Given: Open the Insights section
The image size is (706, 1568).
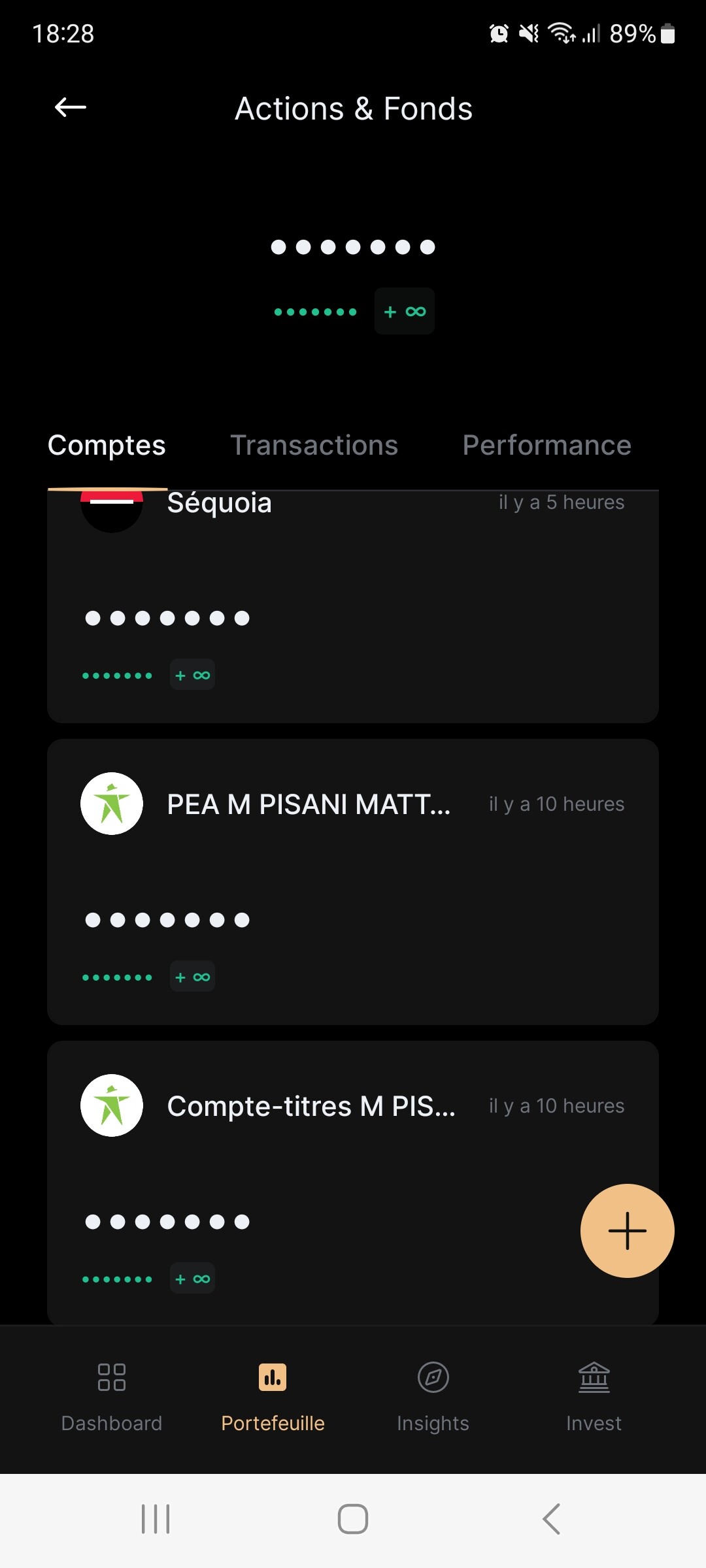Looking at the screenshot, I should point(433,1398).
